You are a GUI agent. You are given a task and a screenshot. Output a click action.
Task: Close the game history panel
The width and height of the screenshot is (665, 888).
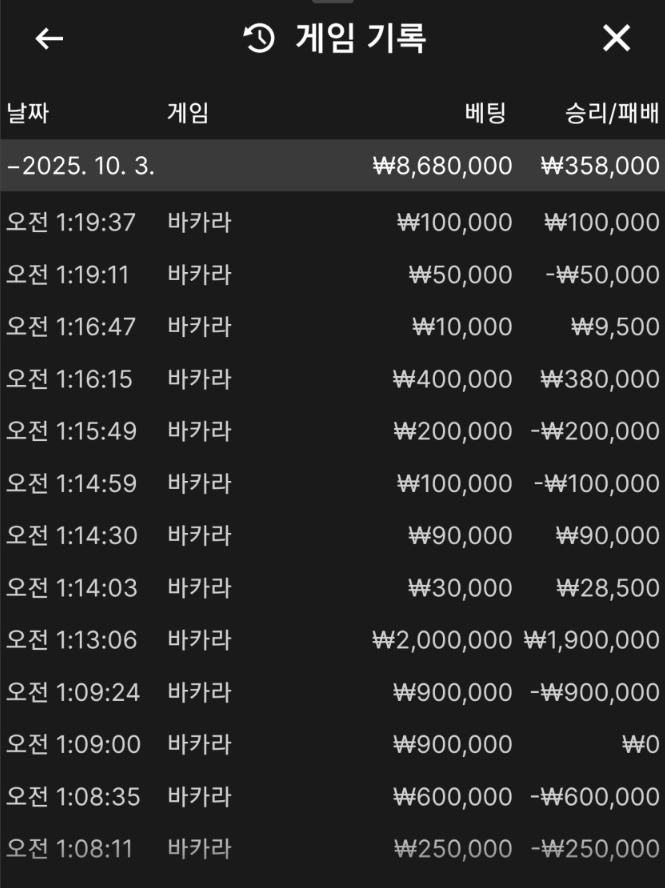click(x=616, y=39)
